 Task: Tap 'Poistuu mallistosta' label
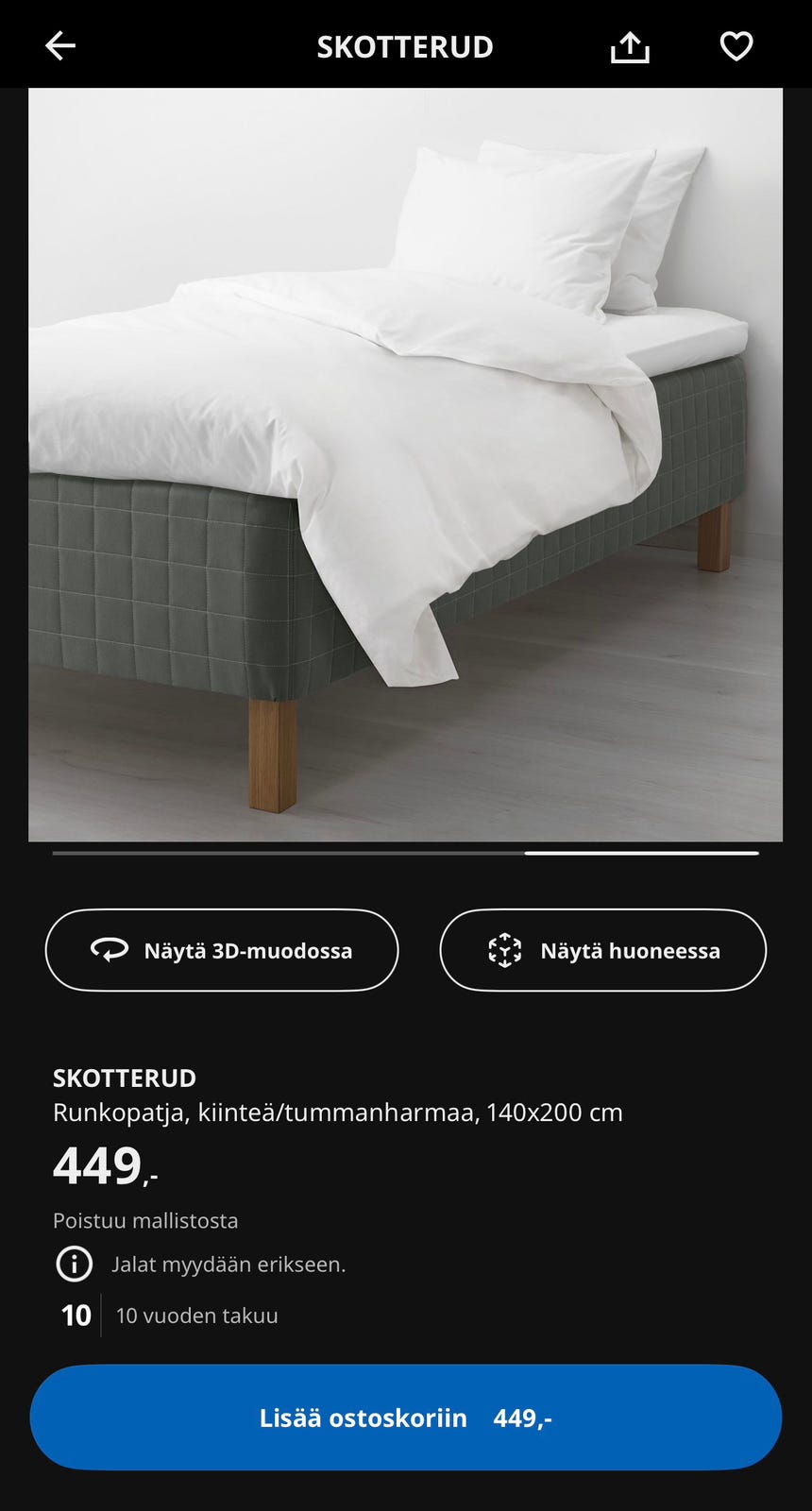[x=146, y=1220]
